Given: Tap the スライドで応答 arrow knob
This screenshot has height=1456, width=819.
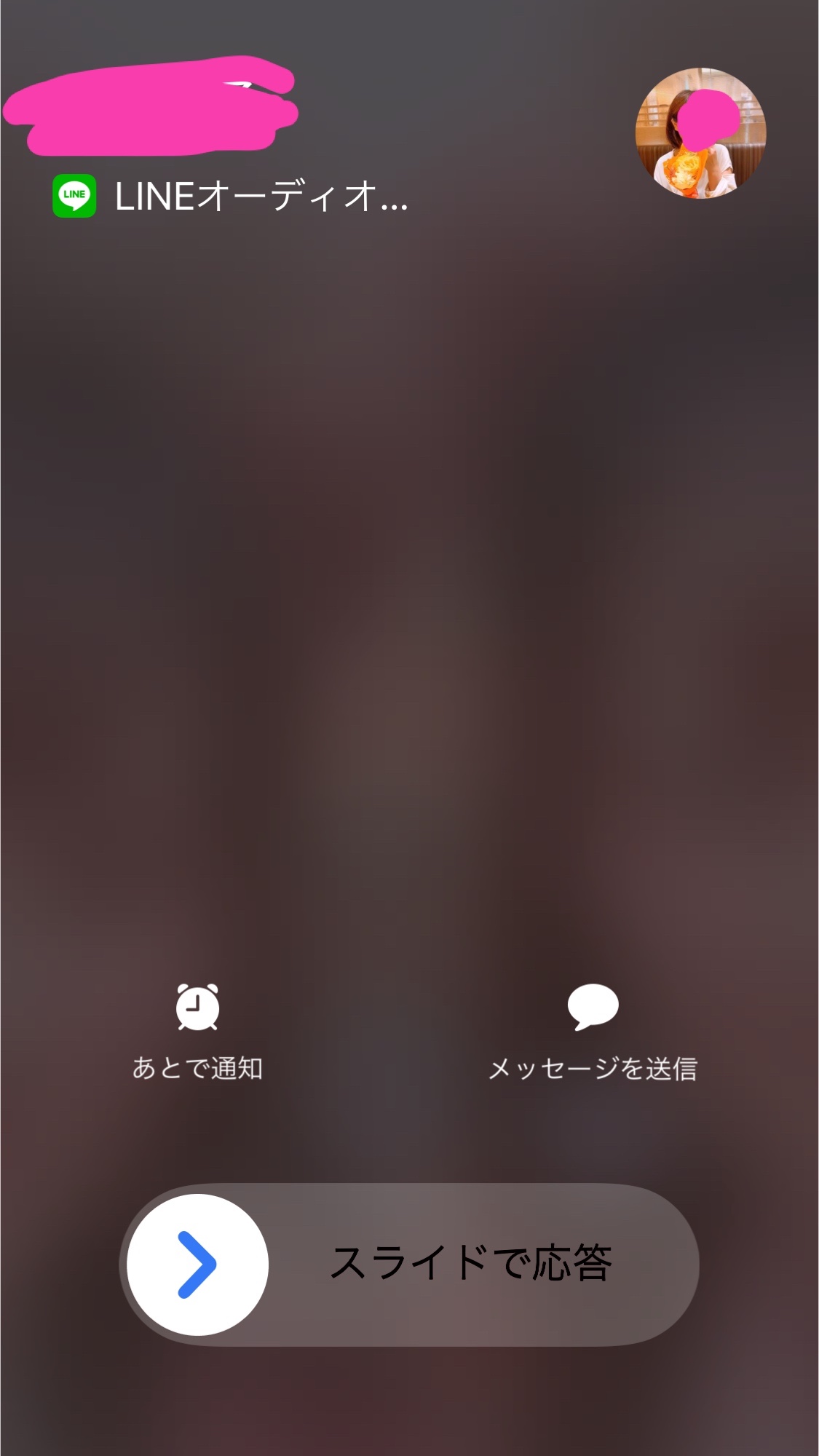Looking at the screenshot, I should [x=197, y=1265].
